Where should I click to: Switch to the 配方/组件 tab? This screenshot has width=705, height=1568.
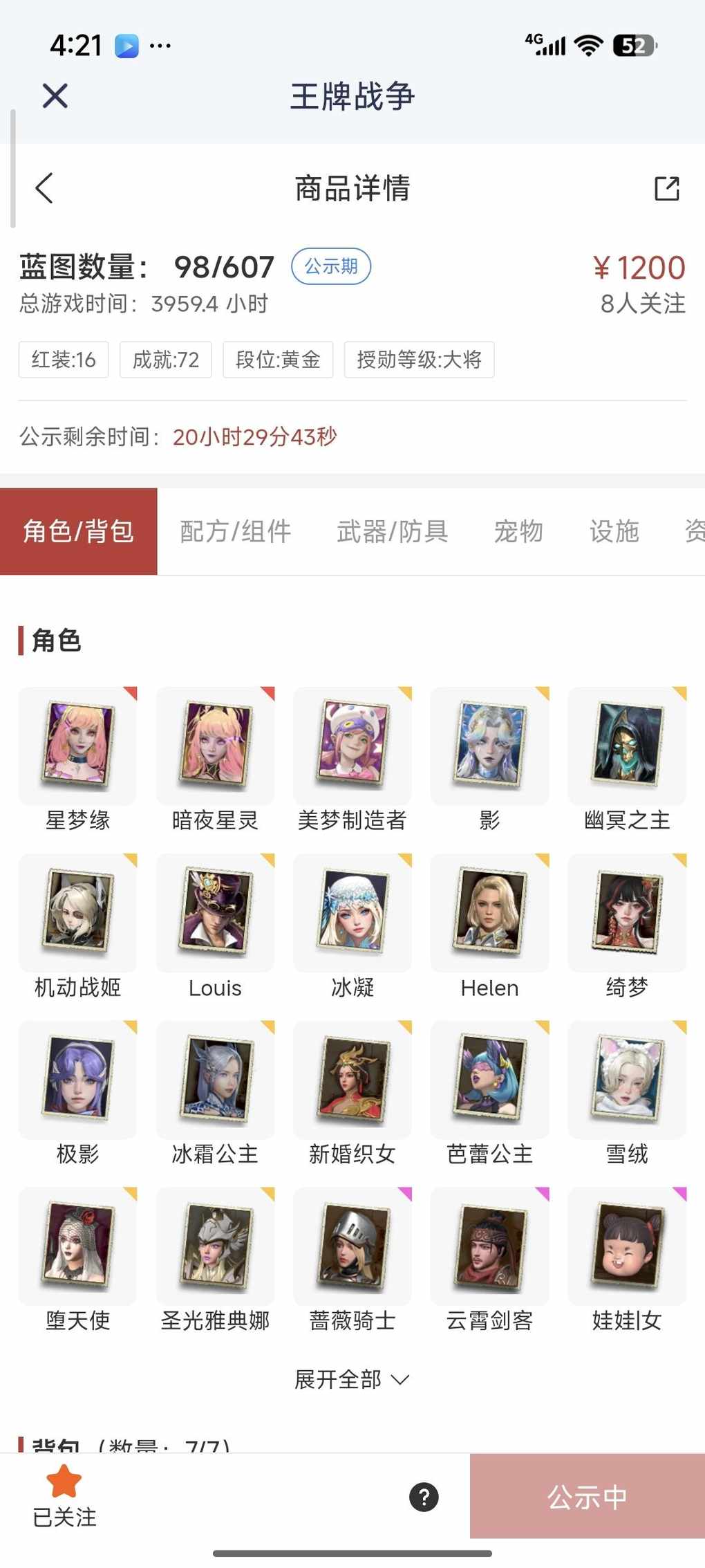click(x=236, y=531)
